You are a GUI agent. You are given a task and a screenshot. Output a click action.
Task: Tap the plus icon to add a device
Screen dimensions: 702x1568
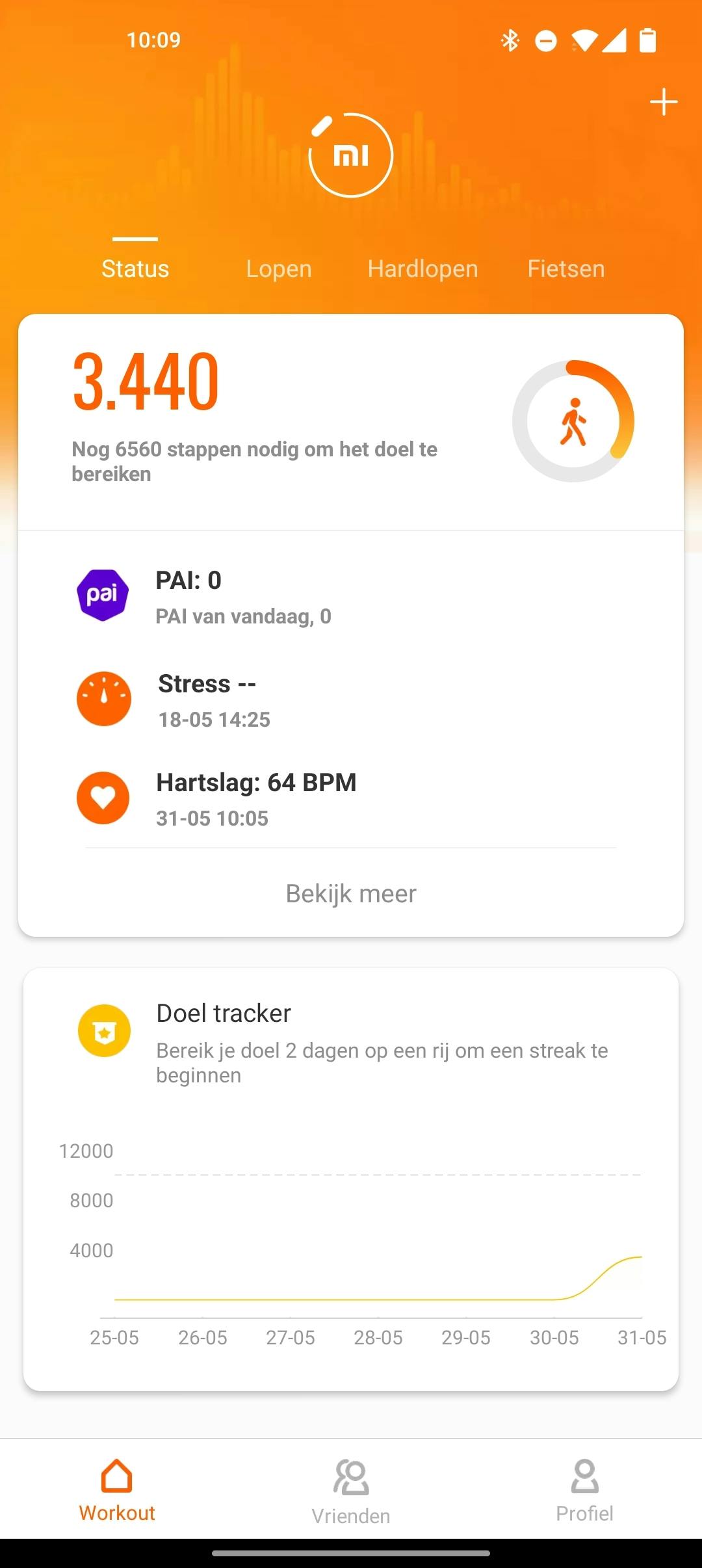(x=663, y=103)
